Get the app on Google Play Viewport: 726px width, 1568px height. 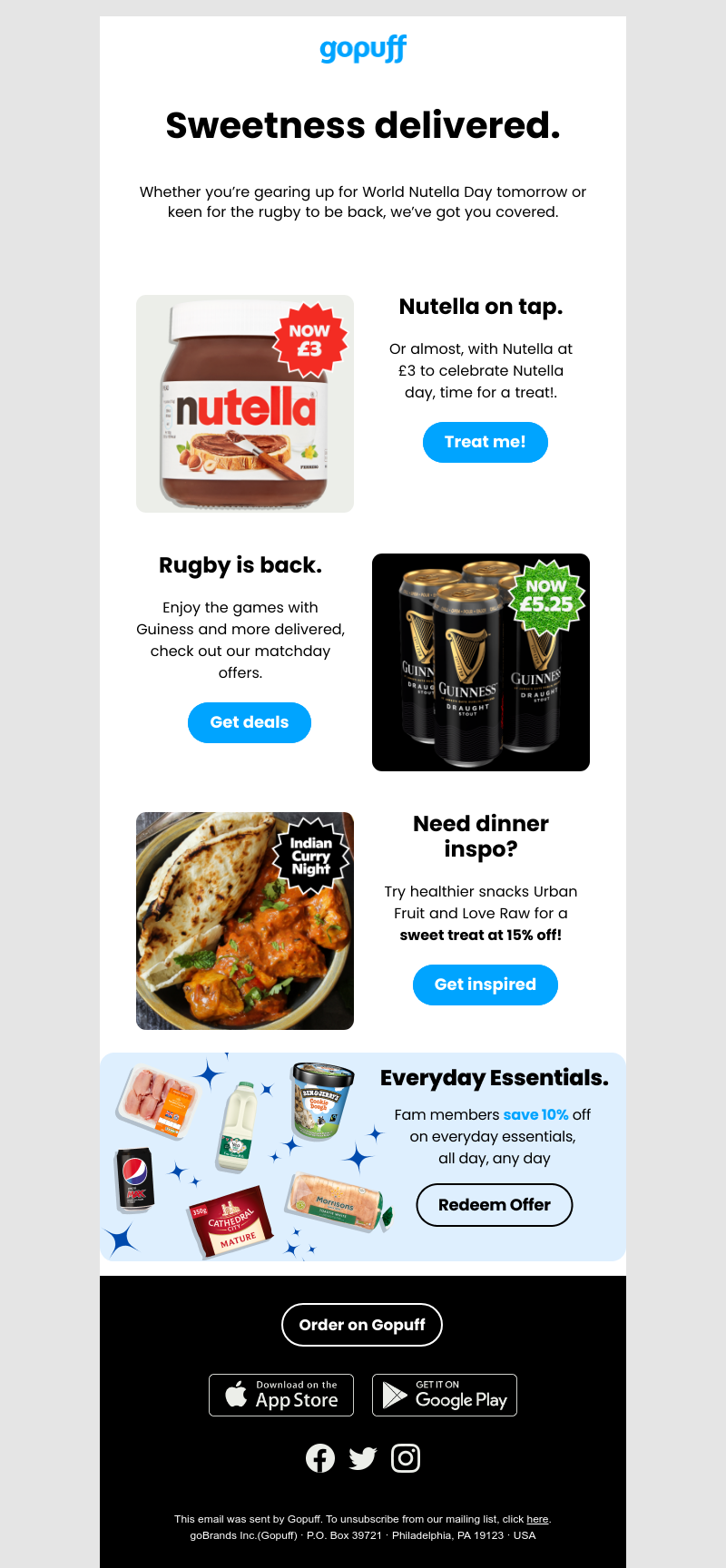click(444, 1395)
